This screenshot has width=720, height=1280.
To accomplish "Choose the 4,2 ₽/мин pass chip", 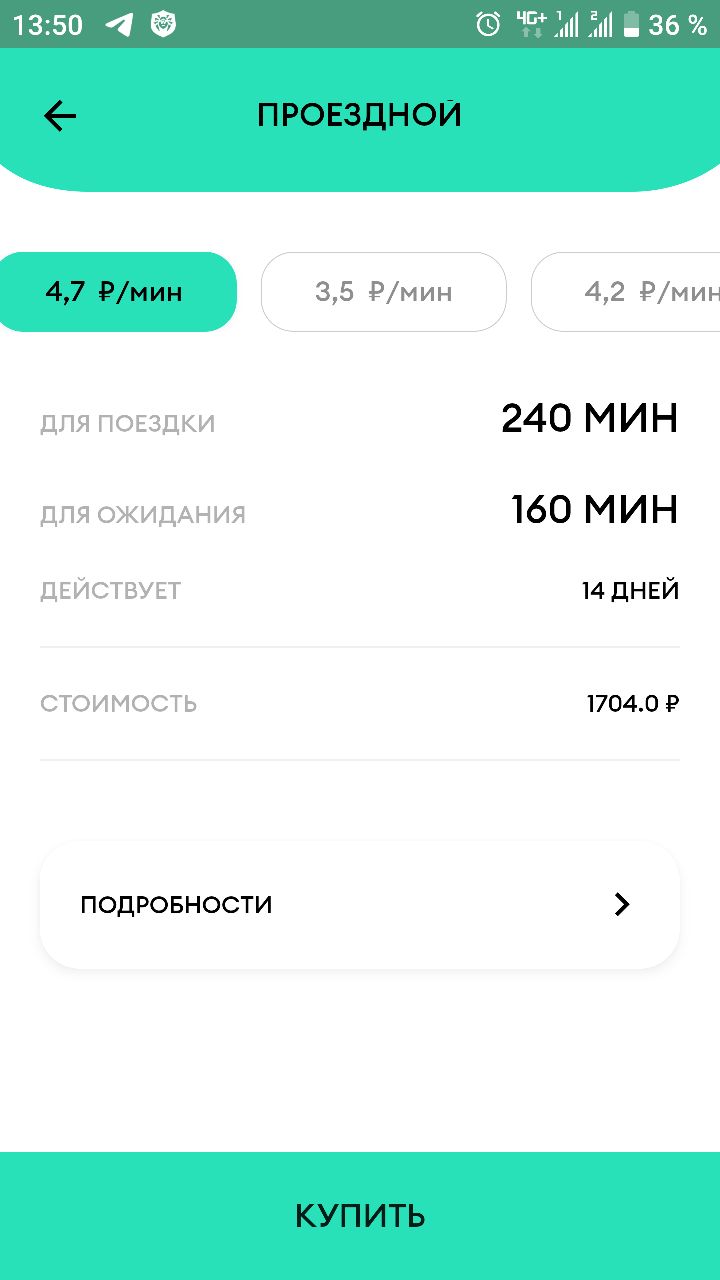I will coord(626,292).
